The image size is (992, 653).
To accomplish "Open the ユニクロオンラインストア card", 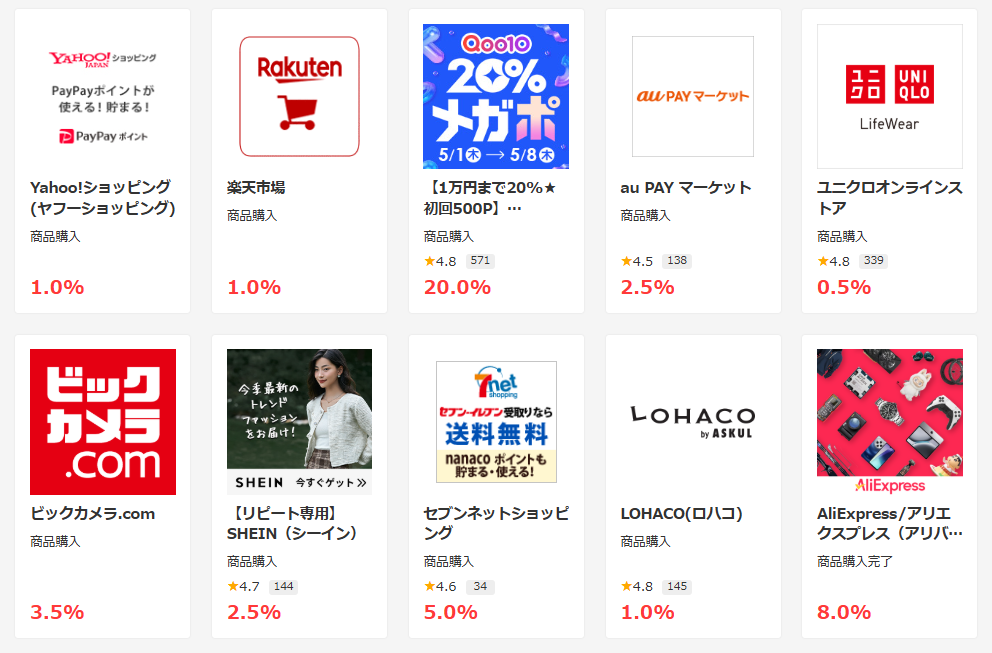I will point(889,160).
